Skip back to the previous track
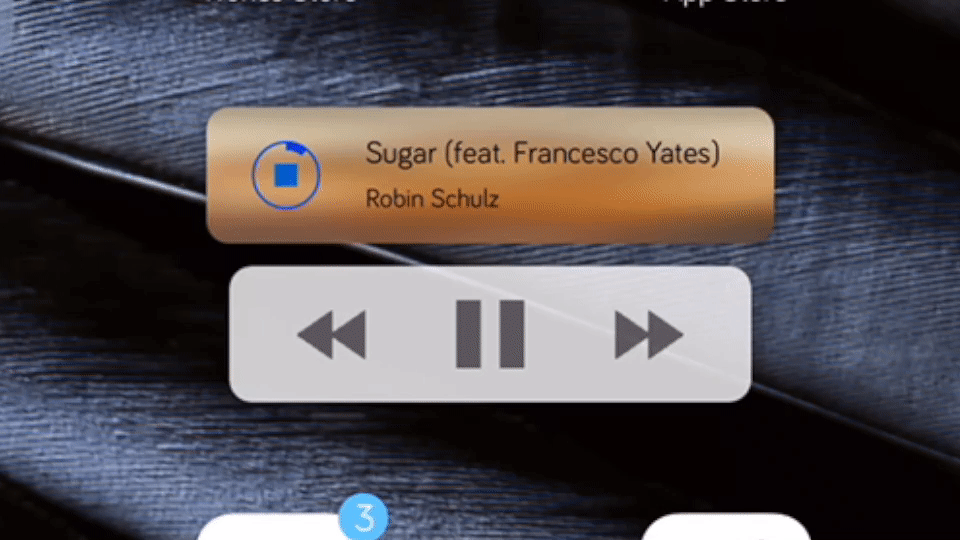This screenshot has width=960, height=540. pos(332,334)
